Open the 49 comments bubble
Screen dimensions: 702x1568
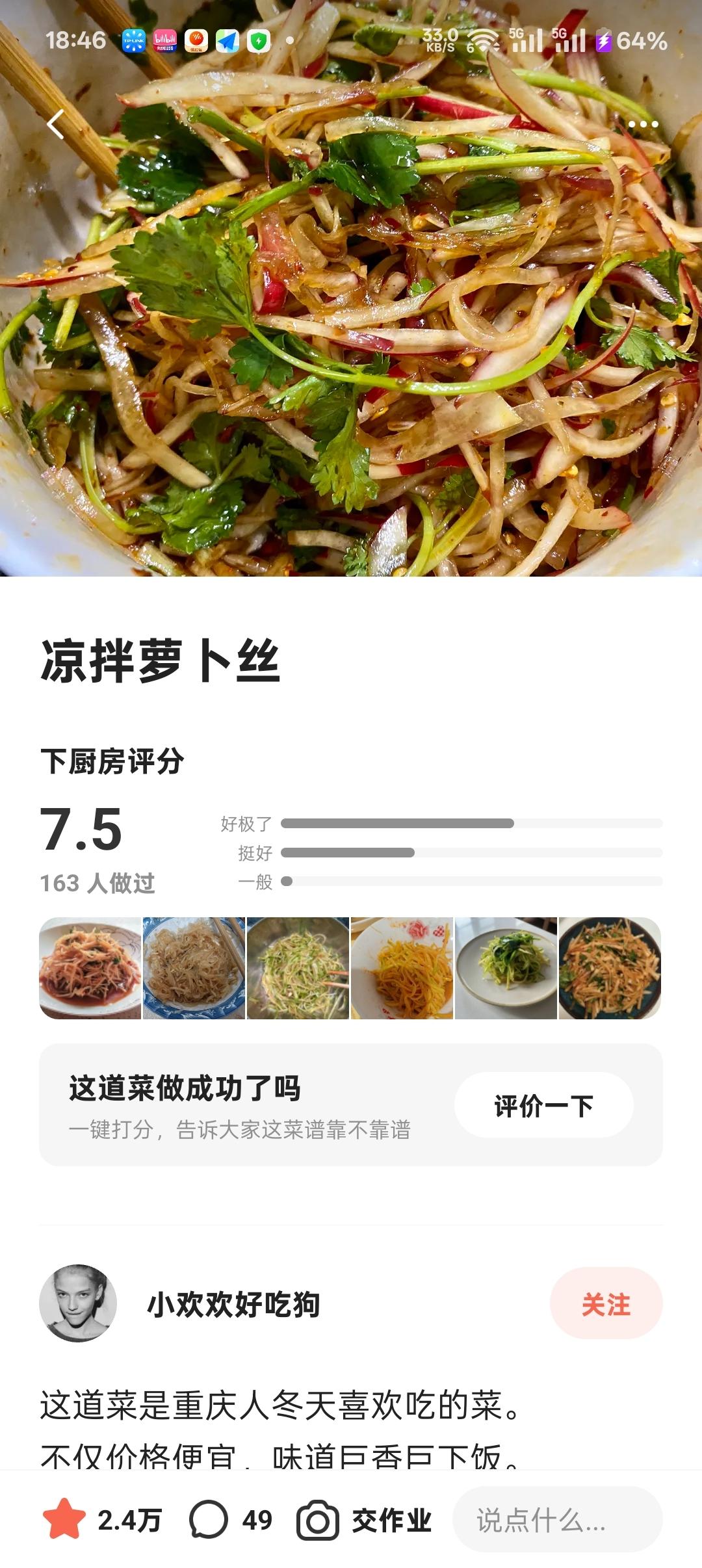click(x=209, y=1520)
